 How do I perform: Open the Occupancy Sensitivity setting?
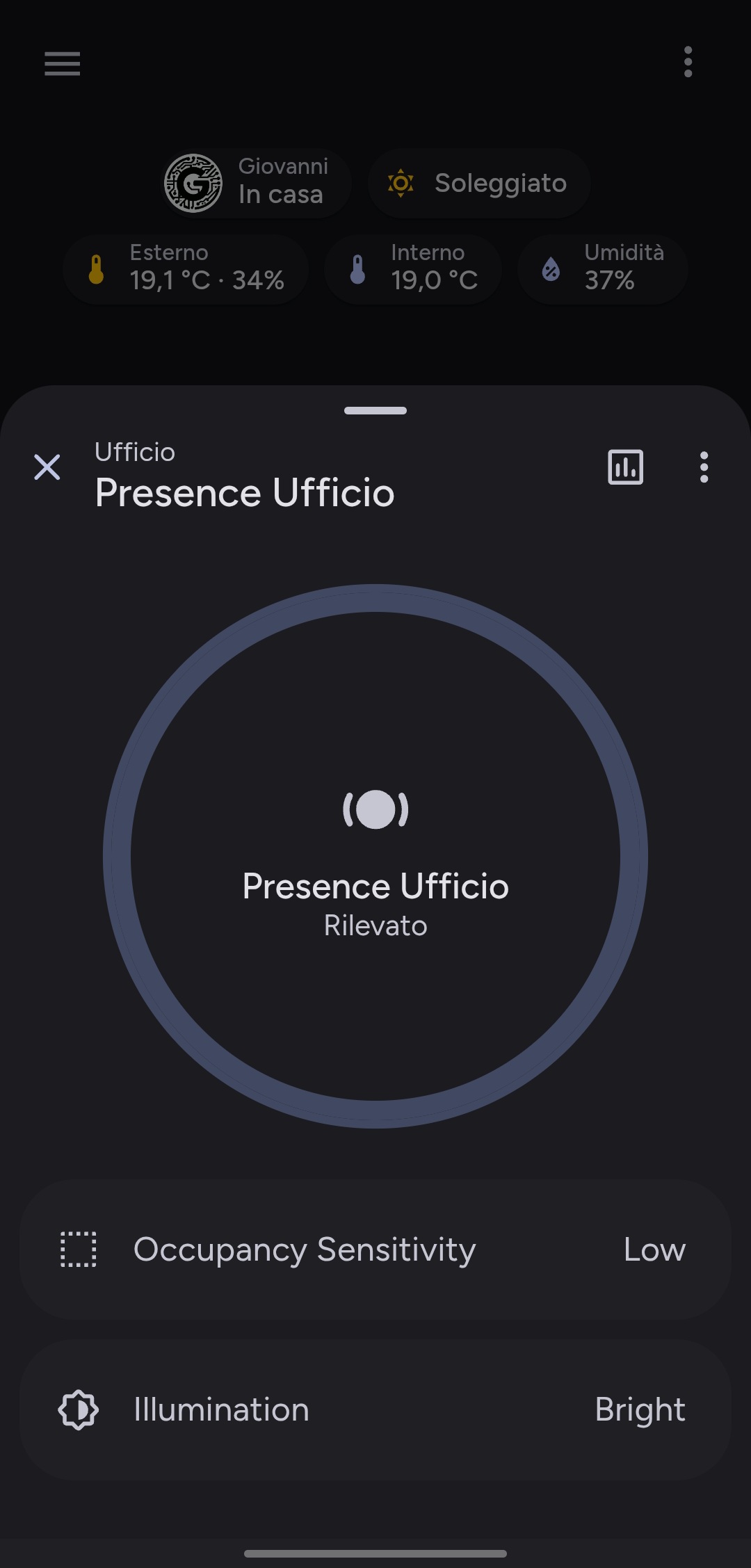pyautogui.click(x=375, y=1250)
